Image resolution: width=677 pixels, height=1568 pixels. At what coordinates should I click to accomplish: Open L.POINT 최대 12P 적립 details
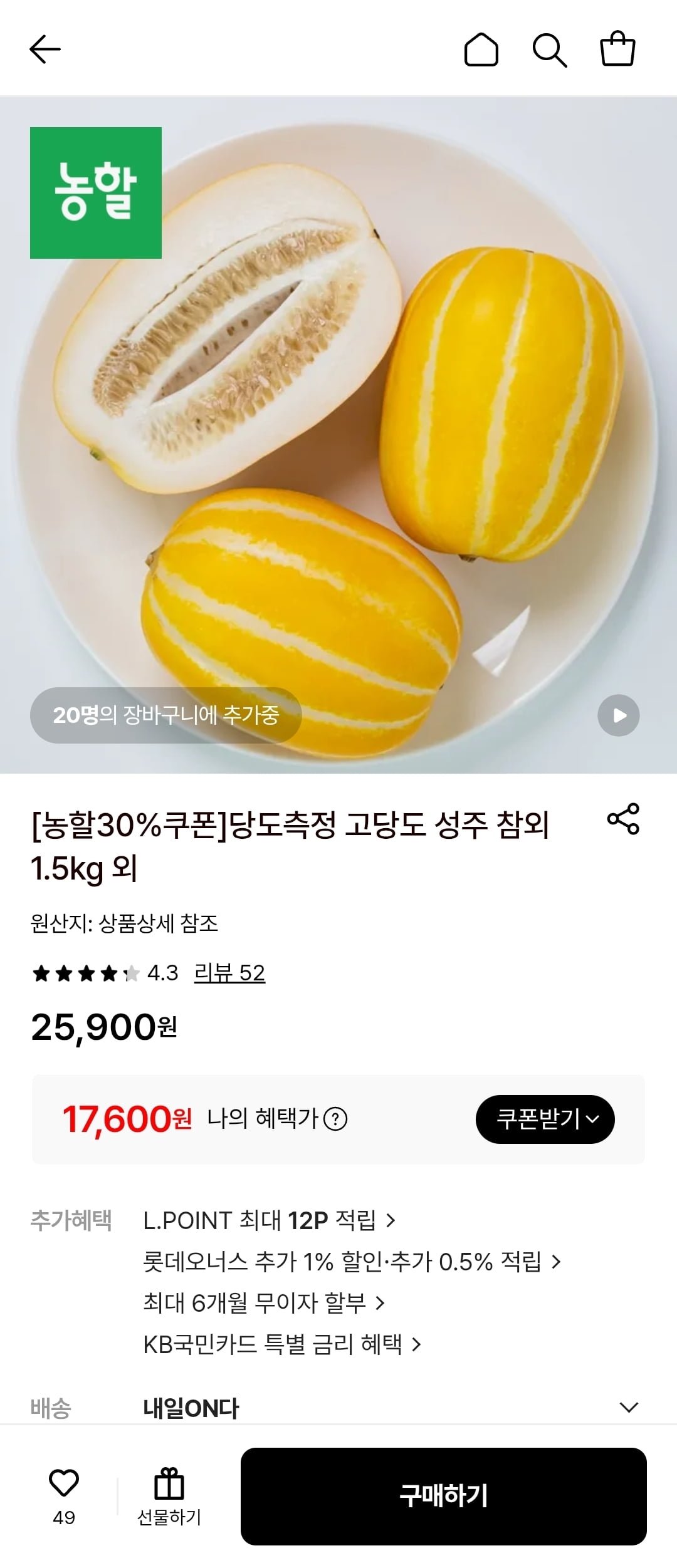(270, 1220)
